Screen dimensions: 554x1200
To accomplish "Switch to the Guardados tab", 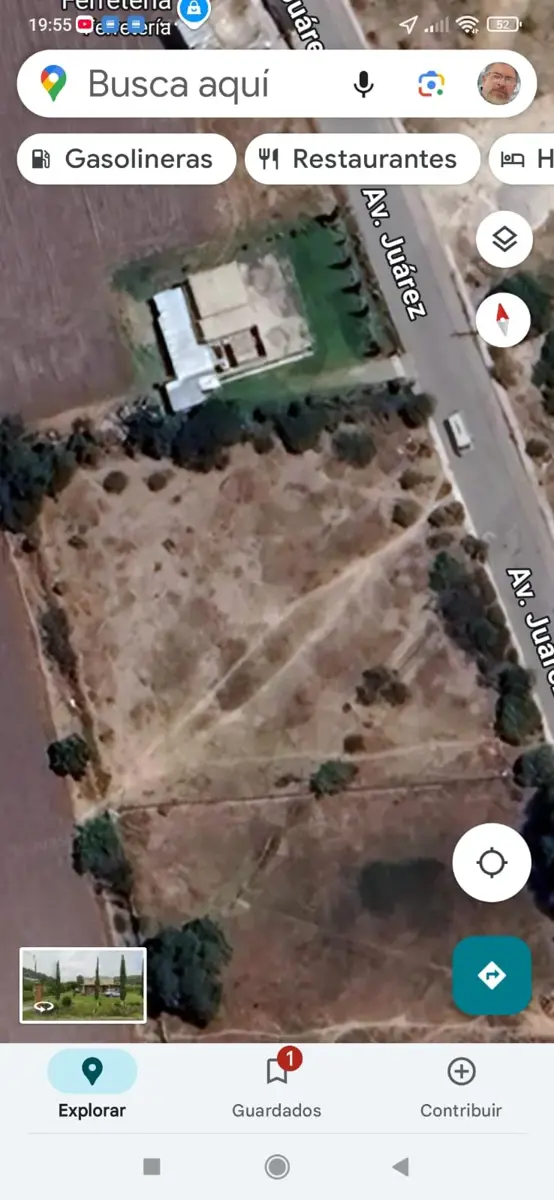I will [277, 1084].
